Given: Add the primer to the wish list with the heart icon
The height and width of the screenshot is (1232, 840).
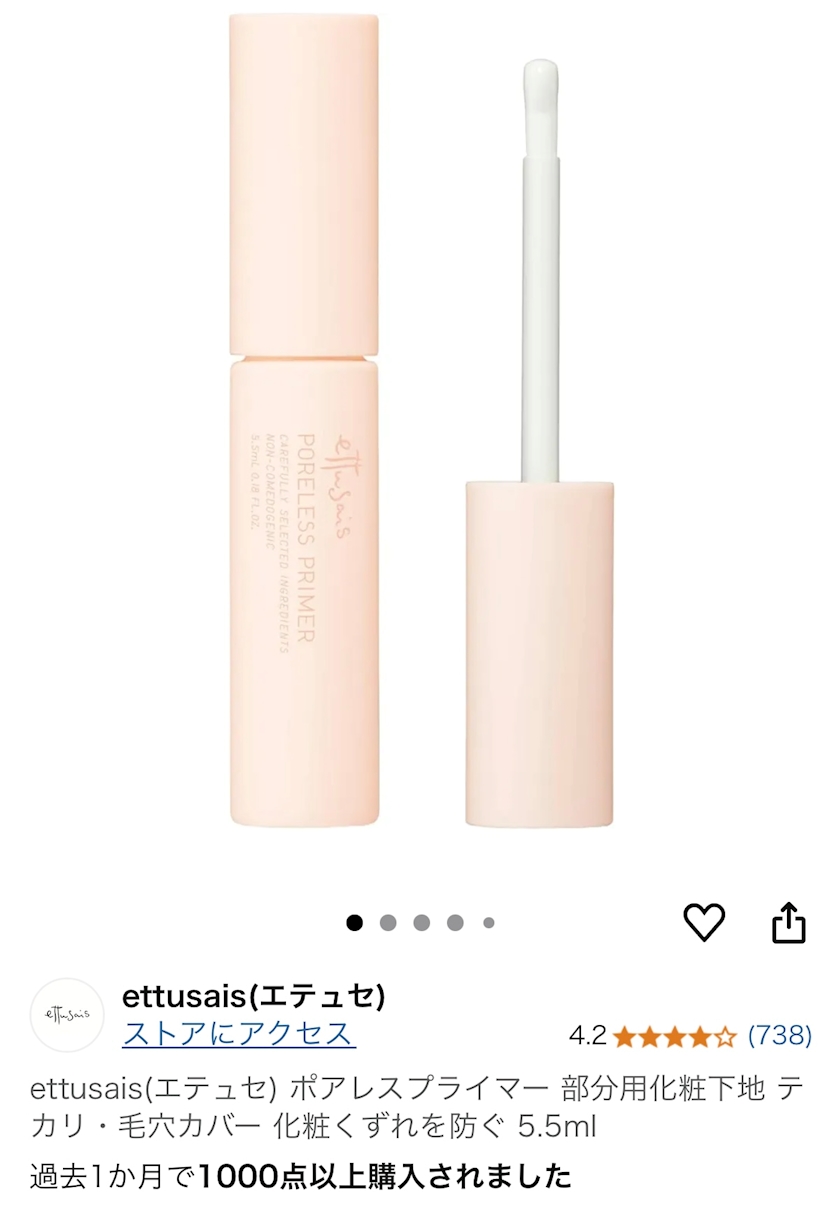Looking at the screenshot, I should coord(704,922).
